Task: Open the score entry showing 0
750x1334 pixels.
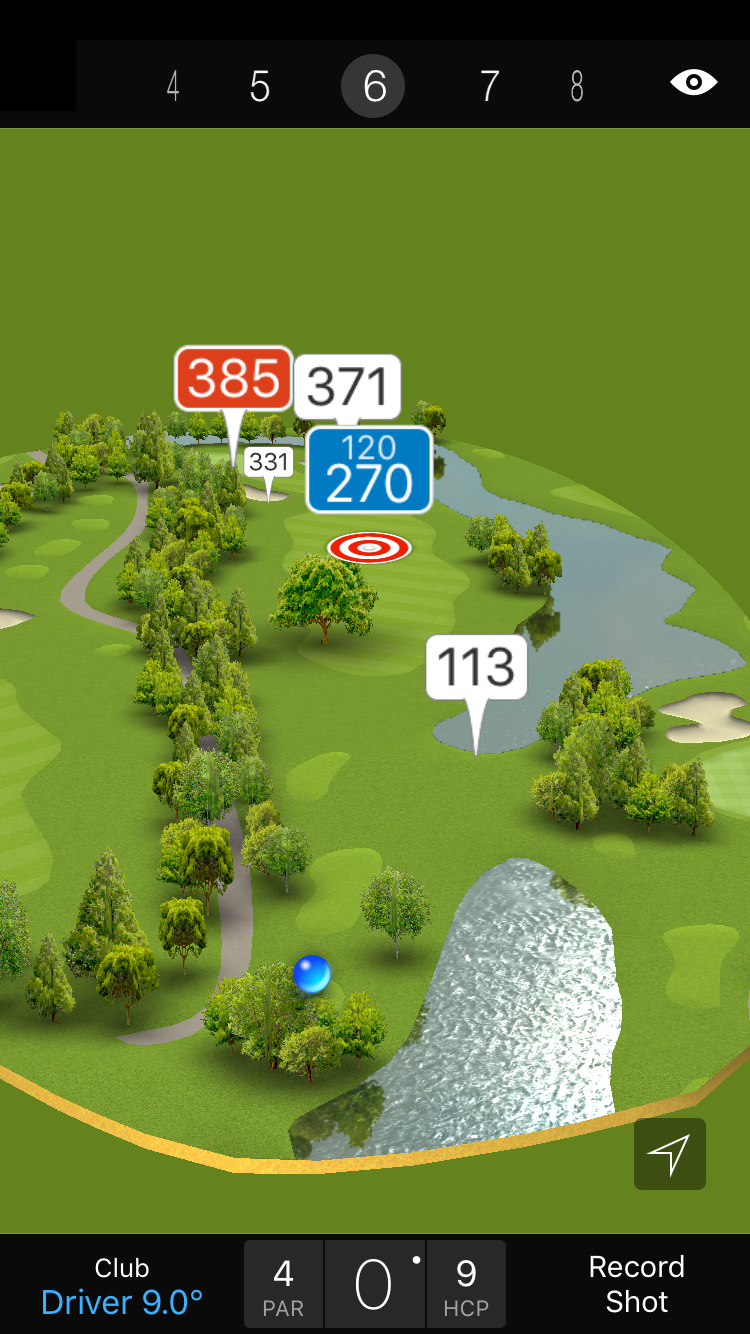Action: (x=374, y=1284)
